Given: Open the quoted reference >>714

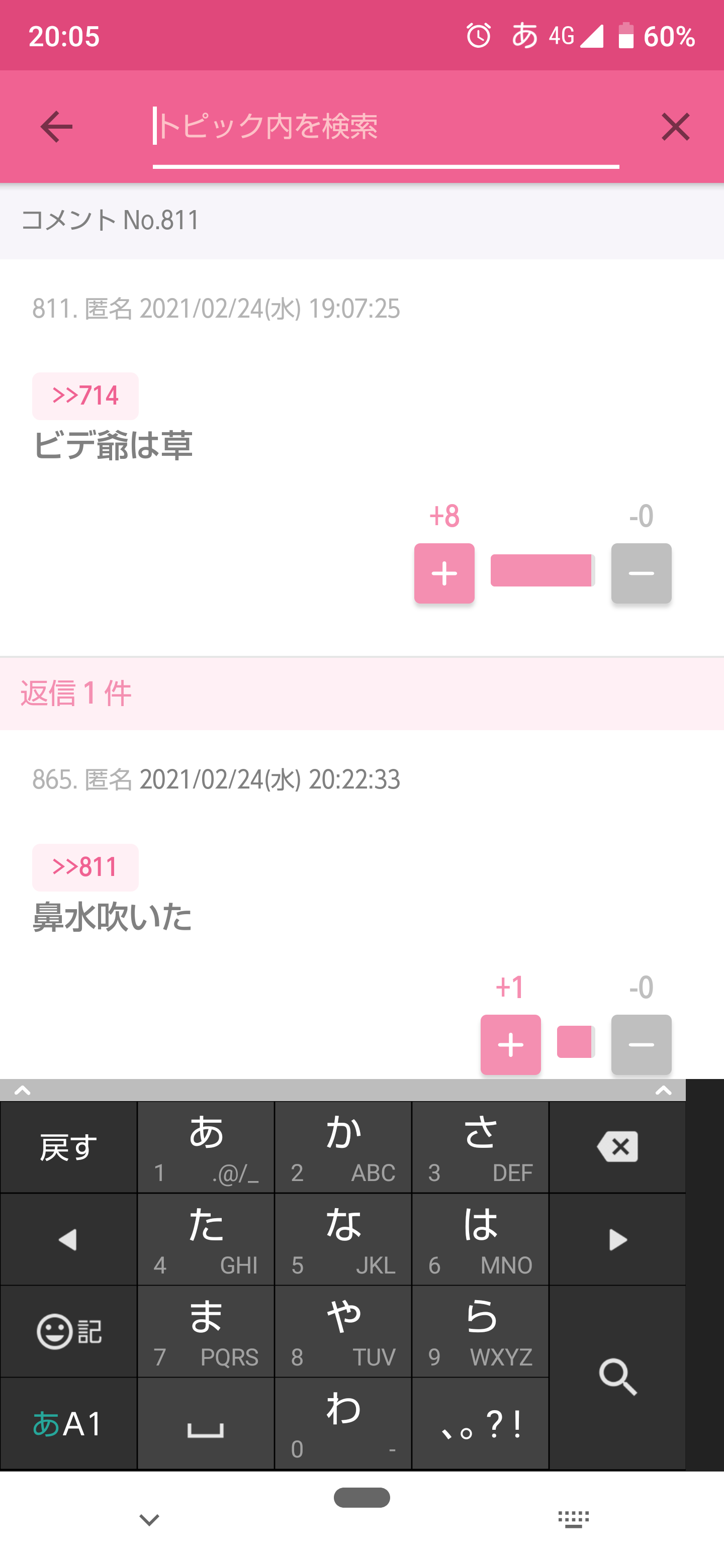Looking at the screenshot, I should pyautogui.click(x=85, y=396).
